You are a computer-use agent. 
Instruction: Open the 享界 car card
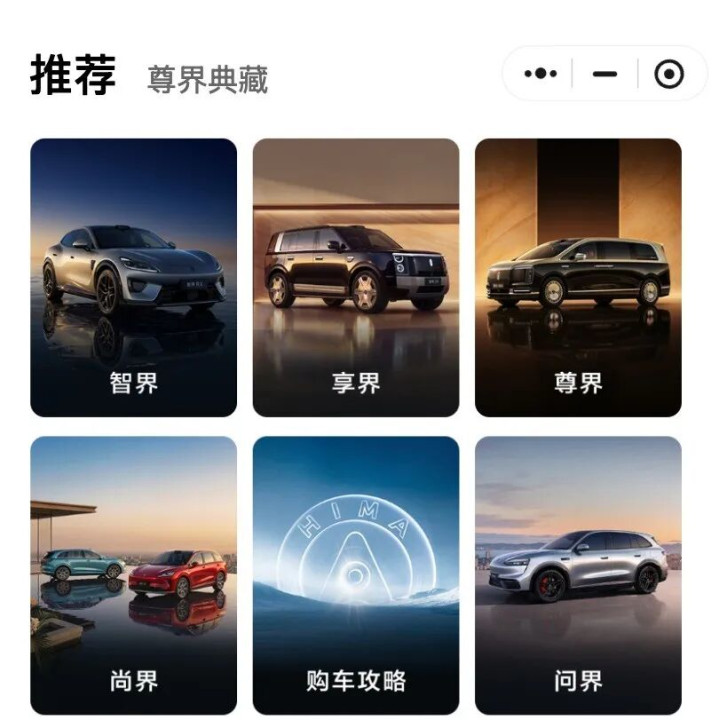(x=356, y=277)
